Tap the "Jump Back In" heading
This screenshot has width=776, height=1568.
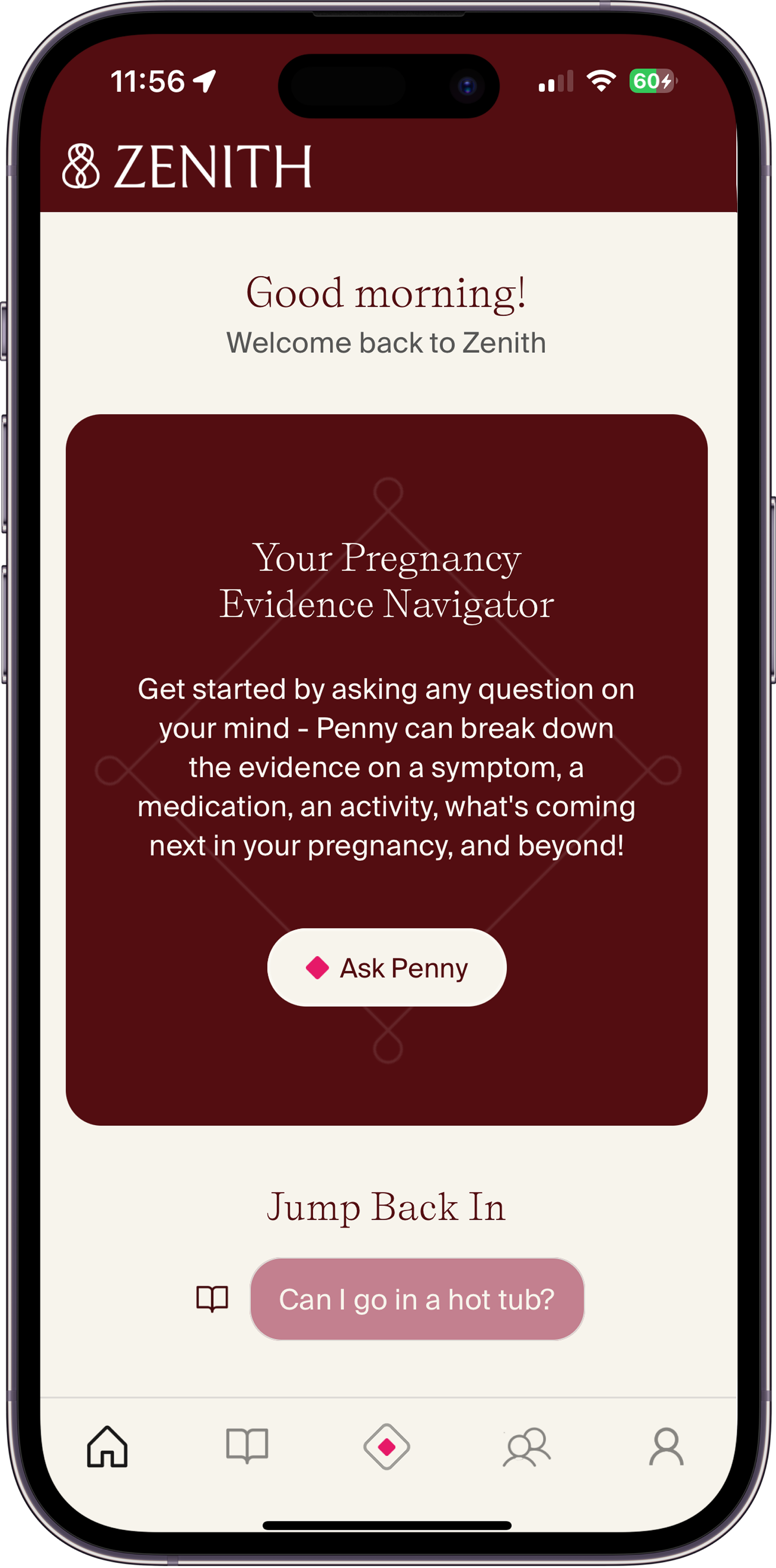point(386,1208)
